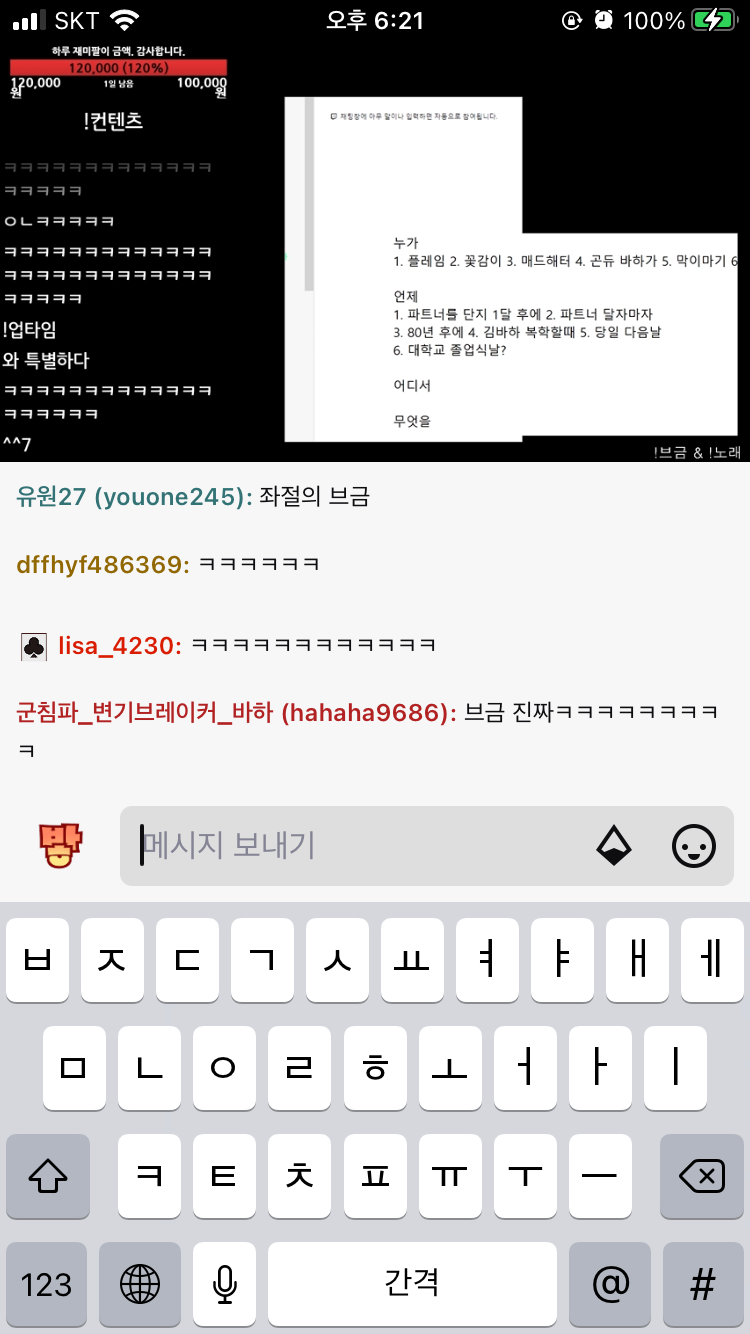The height and width of the screenshot is (1334, 750).
Task: Open the emote picker smiley
Action: [x=694, y=846]
